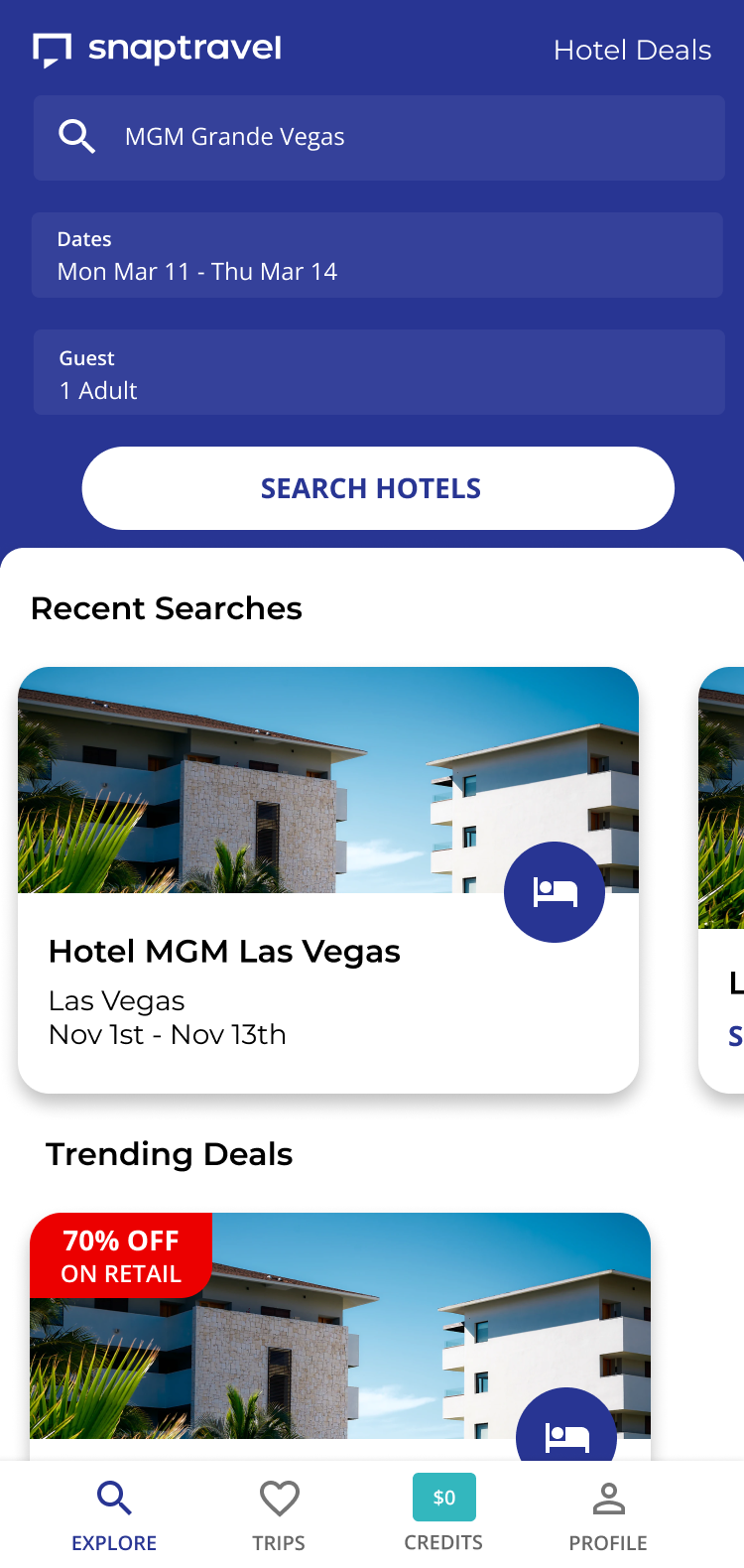
Task: Tap the Search Hotels button
Action: click(378, 488)
